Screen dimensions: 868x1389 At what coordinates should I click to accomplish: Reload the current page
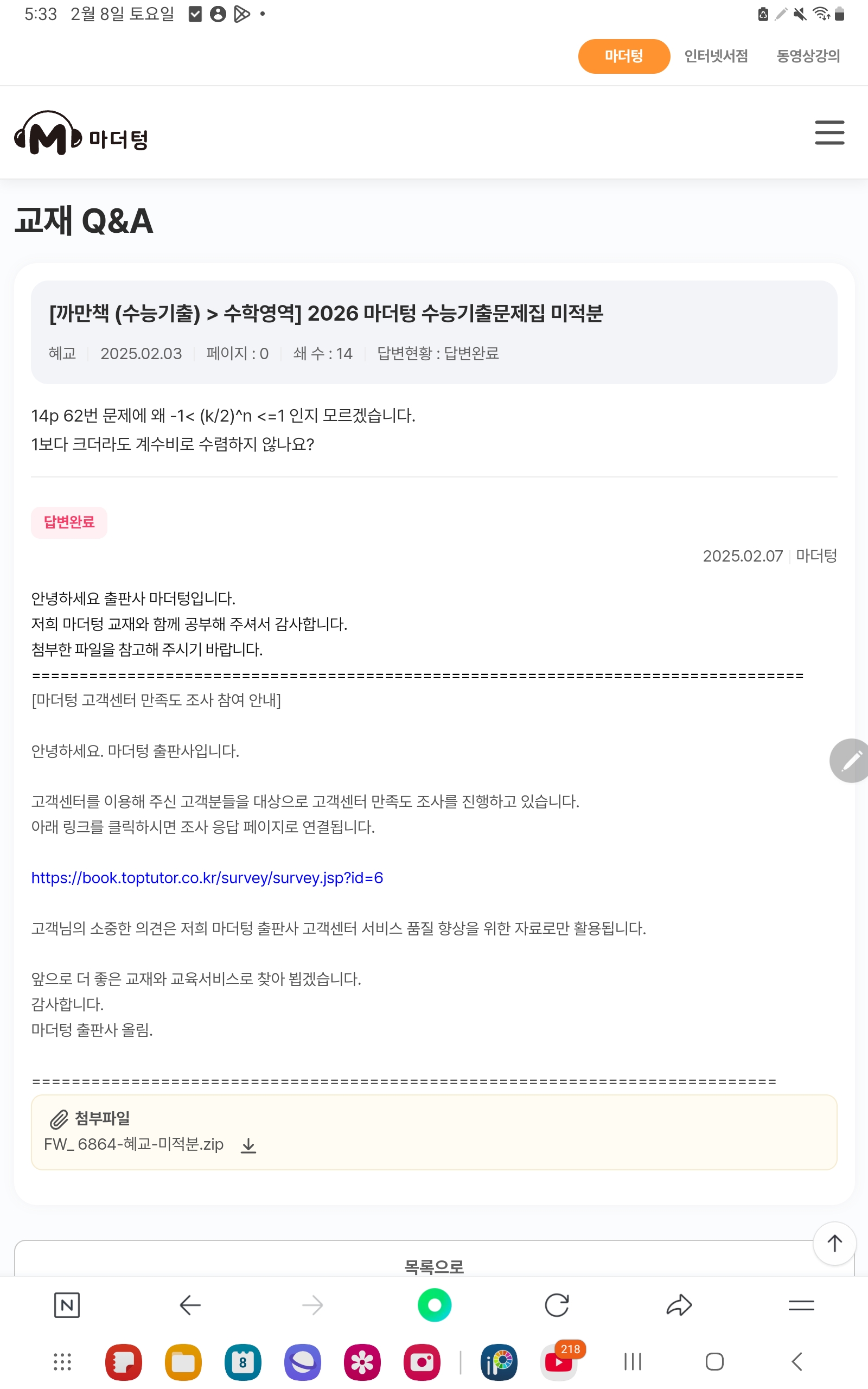pyautogui.click(x=556, y=1305)
